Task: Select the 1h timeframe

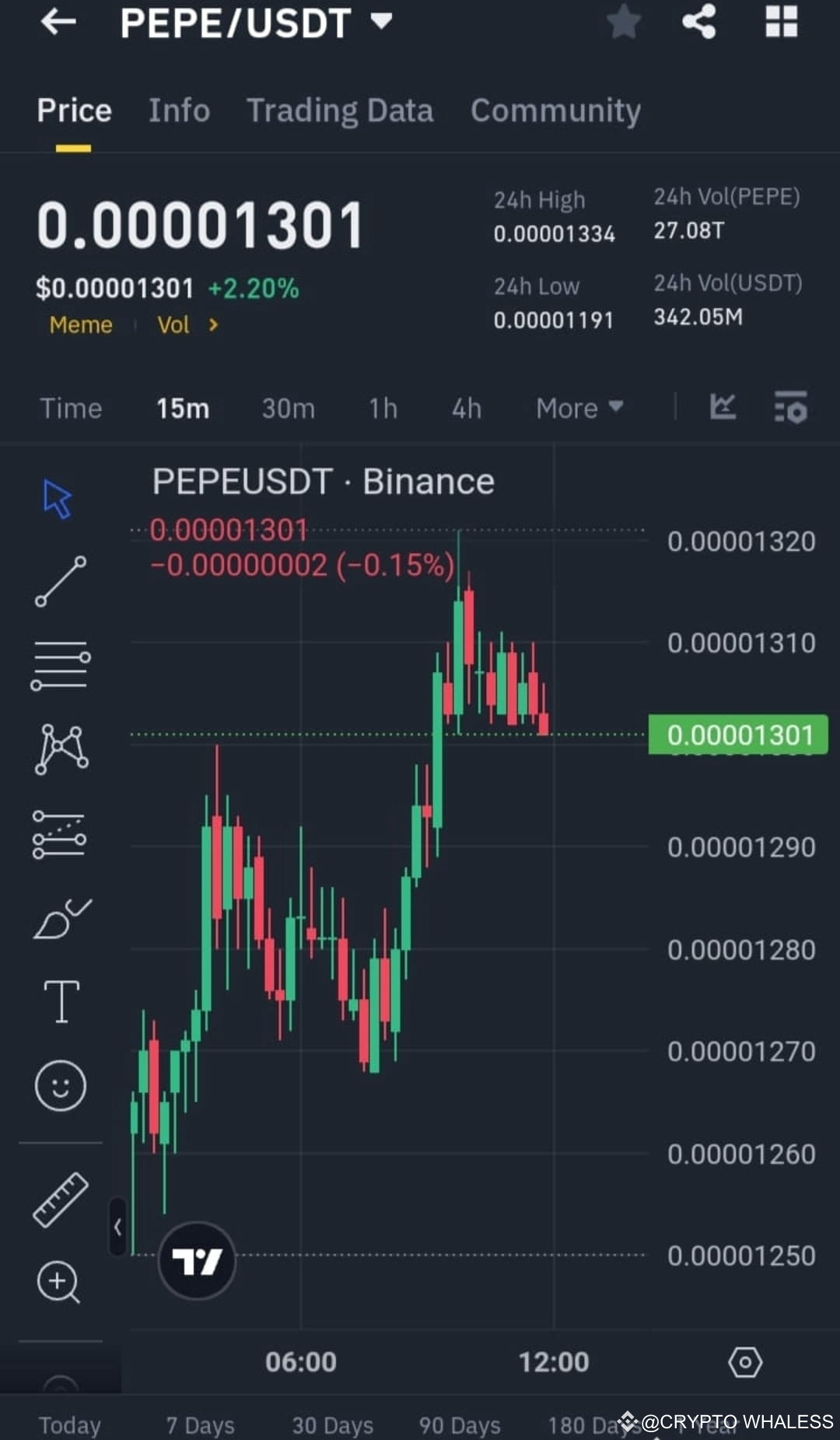Action: click(382, 408)
